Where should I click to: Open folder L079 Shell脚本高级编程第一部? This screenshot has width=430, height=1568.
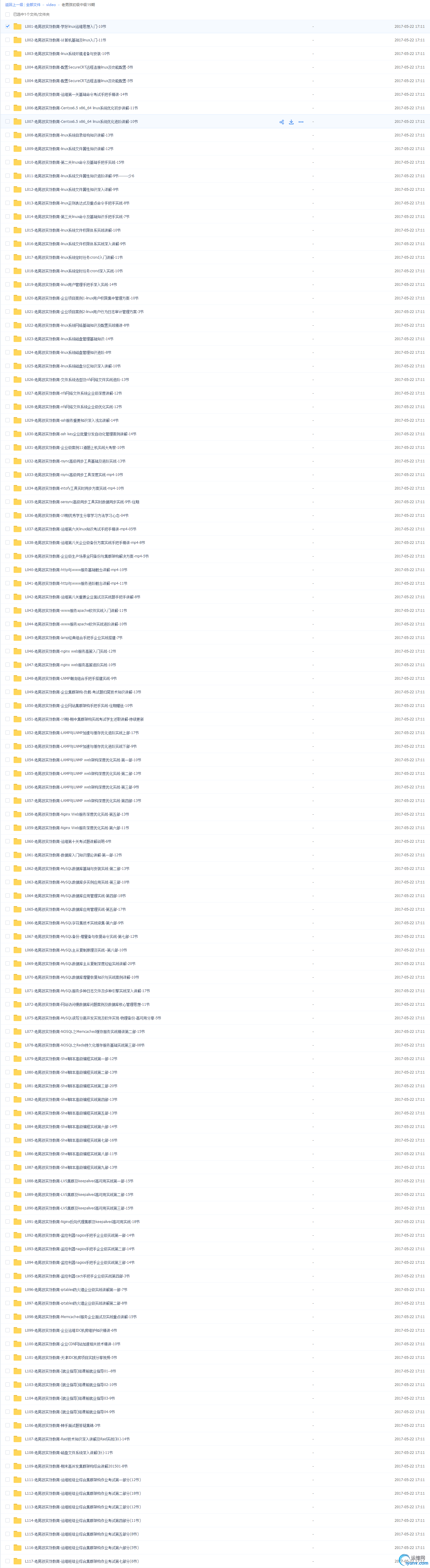[71, 1059]
